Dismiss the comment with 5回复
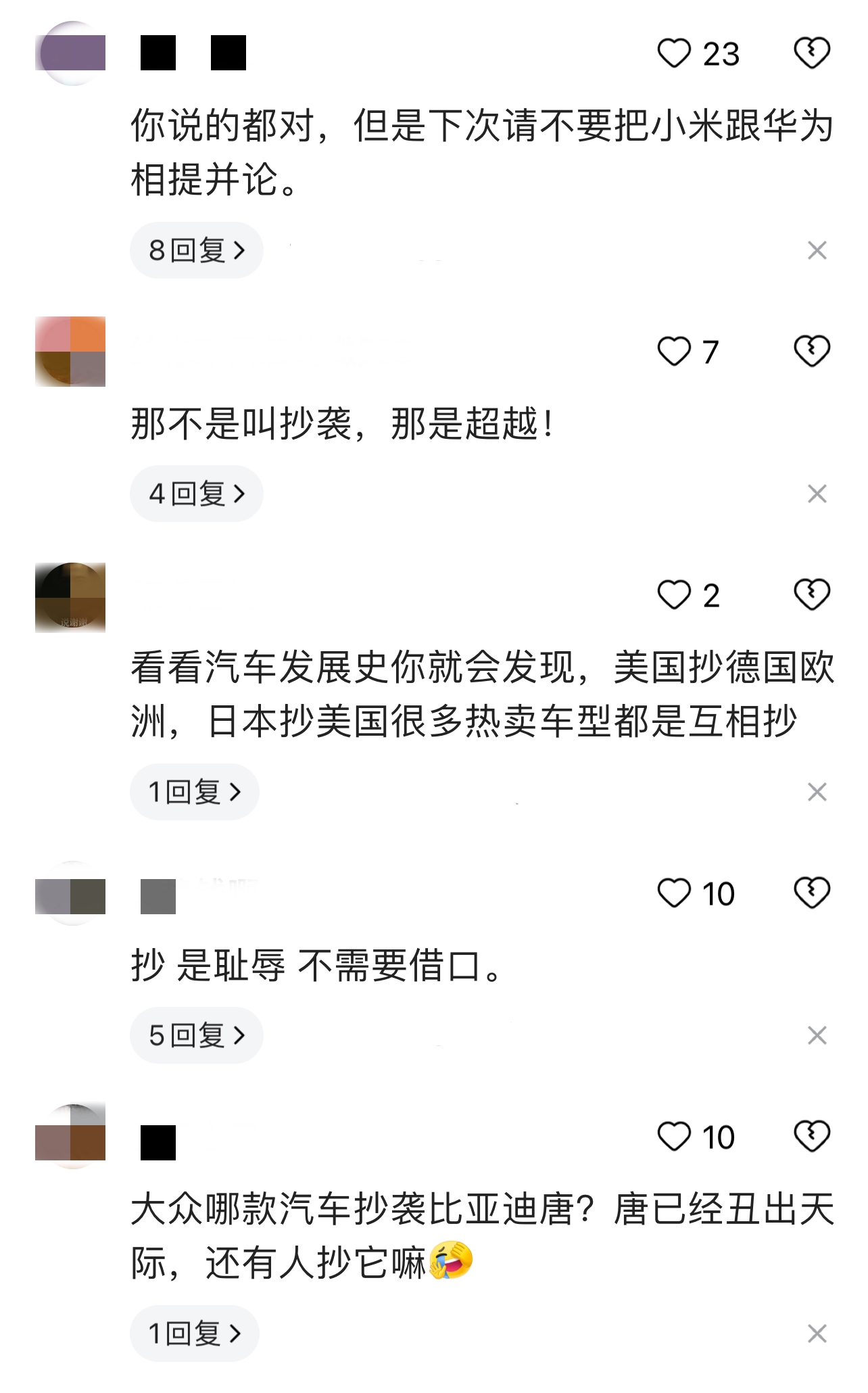The image size is (868, 1393). pos(817,1035)
